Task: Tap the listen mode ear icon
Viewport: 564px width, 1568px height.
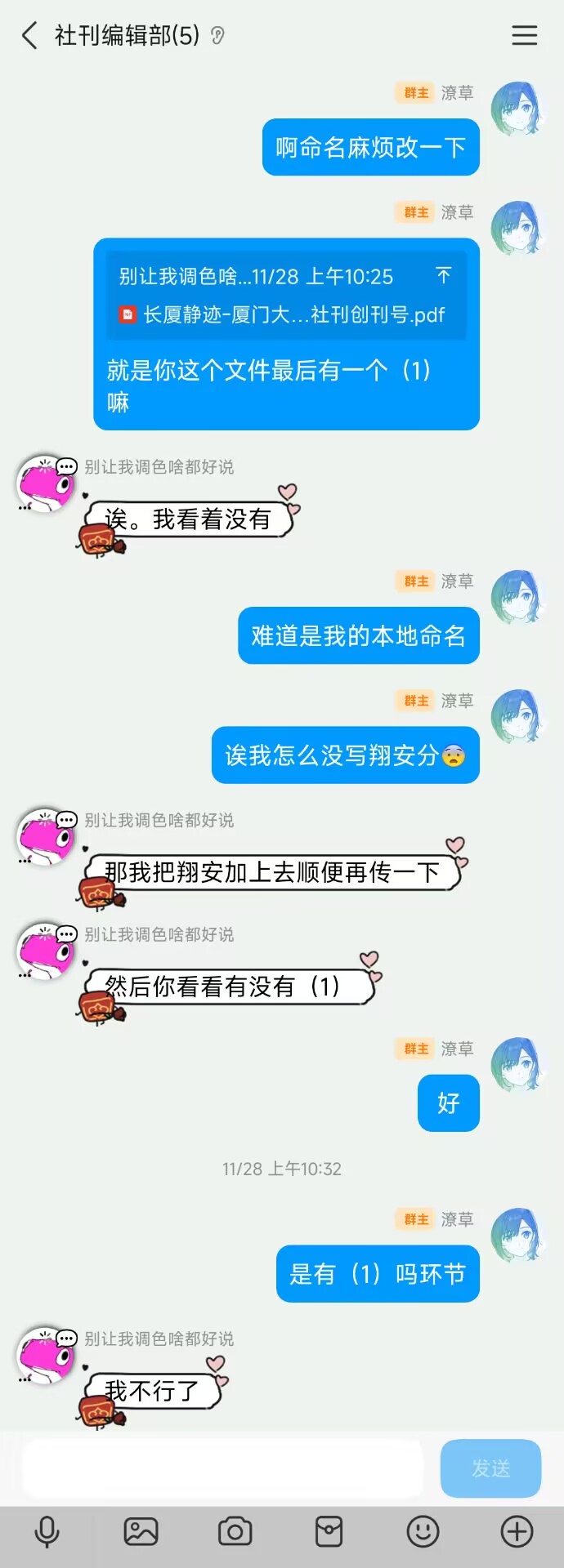Action: 217,35
